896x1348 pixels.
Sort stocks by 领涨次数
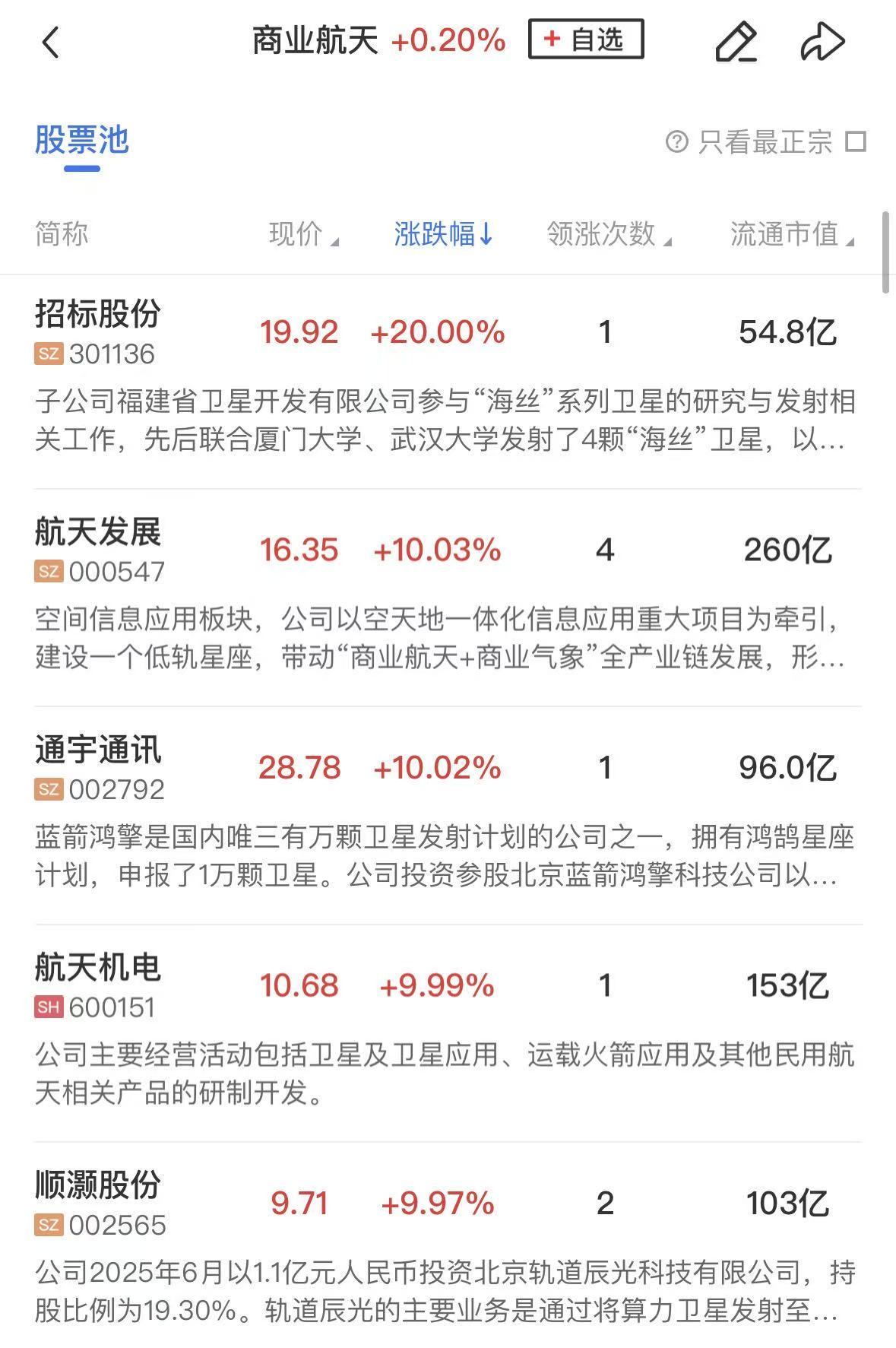[x=609, y=234]
